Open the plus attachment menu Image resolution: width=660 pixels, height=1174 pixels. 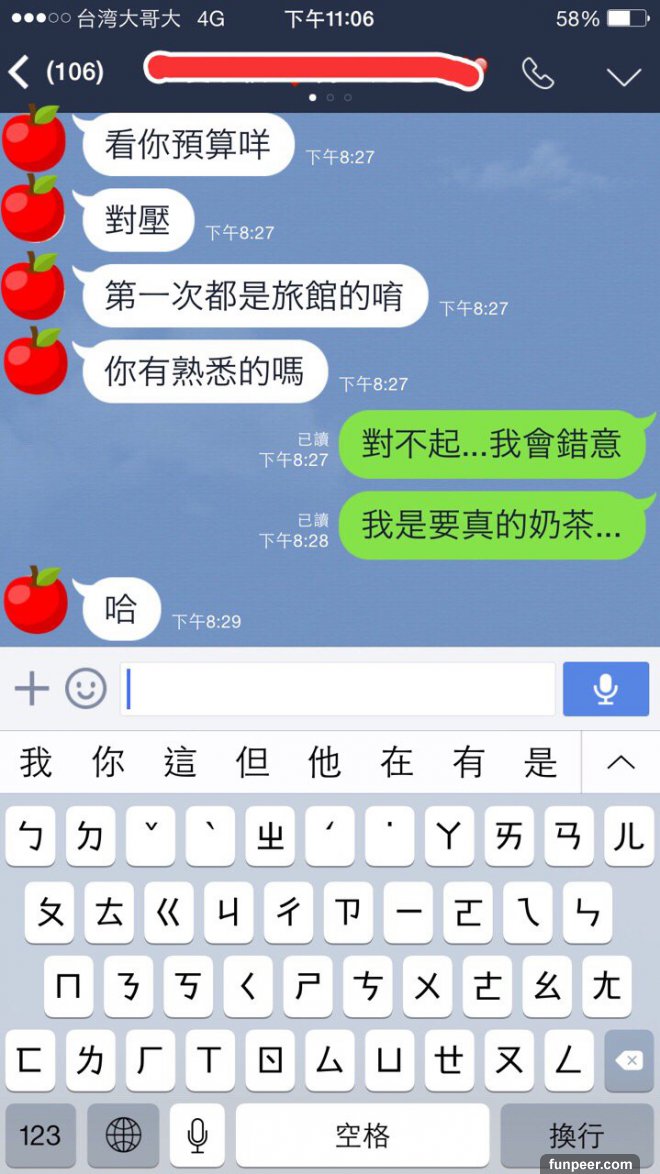point(31,688)
